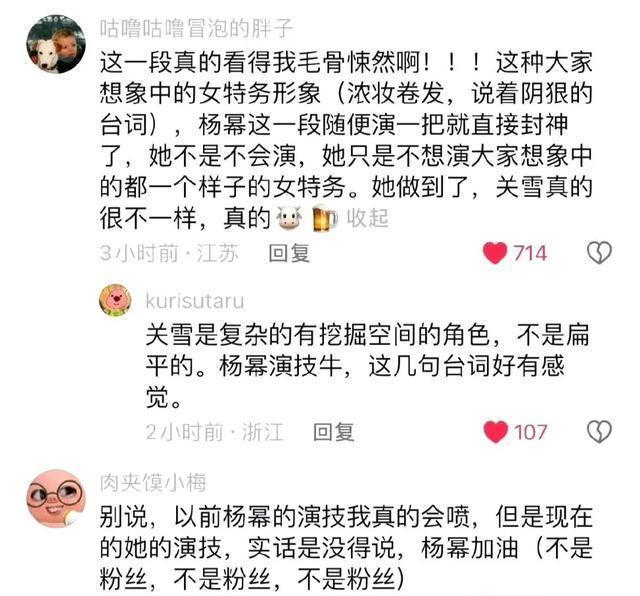Viewport: 640px width, 596px height.
Task: Open kurisutaru's profile avatar
Action: click(115, 300)
